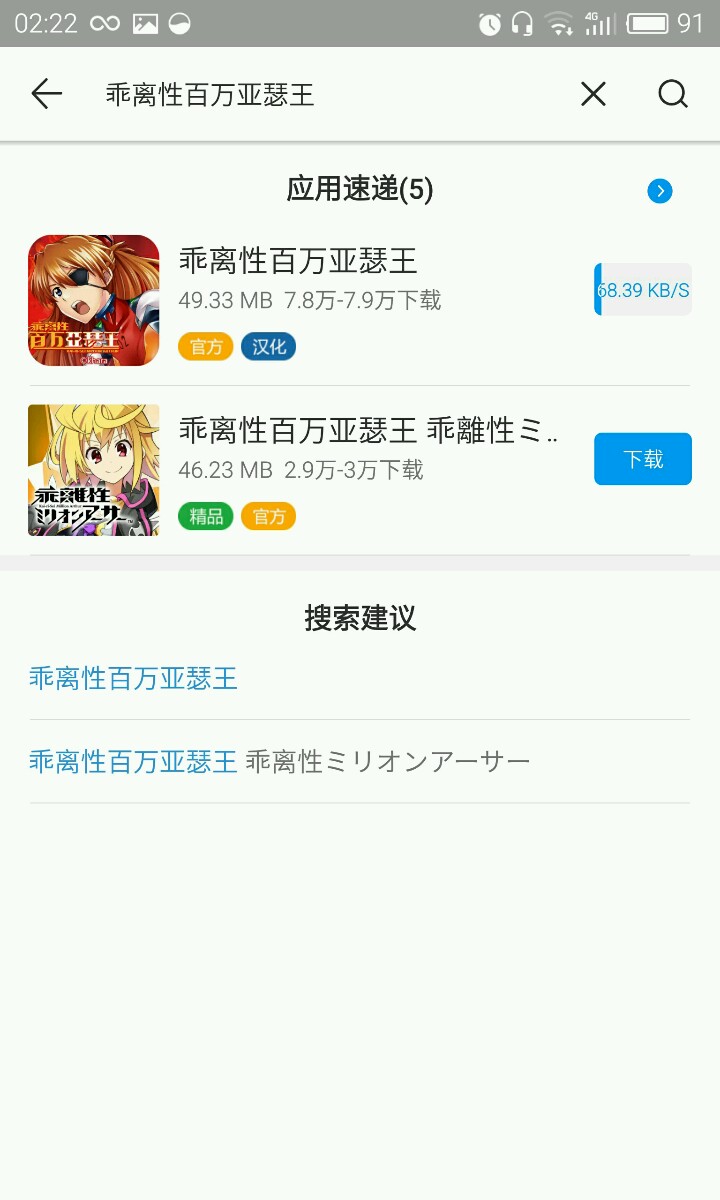This screenshot has width=720, height=1200.
Task: Pause the download showing 68.39 KB/S
Action: pos(643,290)
